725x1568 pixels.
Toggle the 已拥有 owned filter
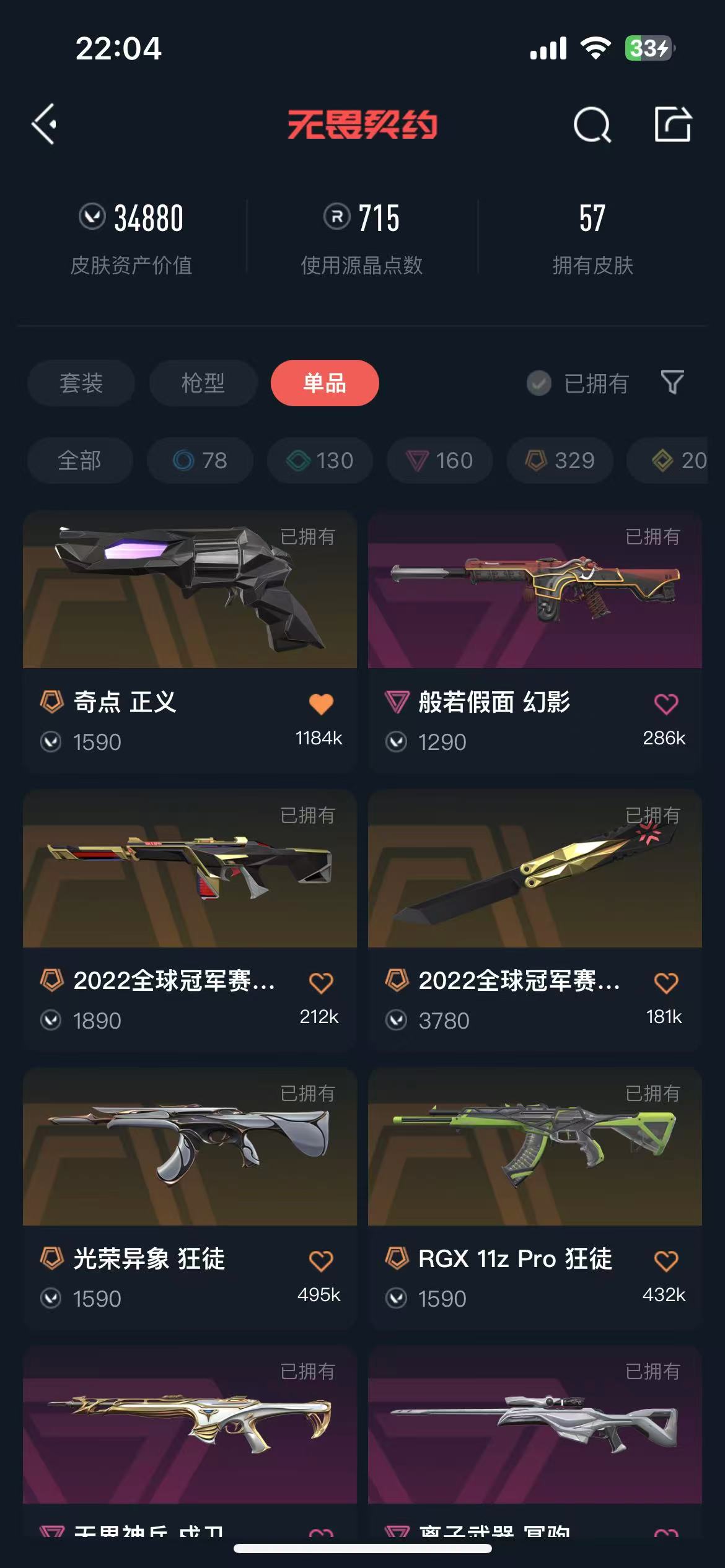[578, 383]
